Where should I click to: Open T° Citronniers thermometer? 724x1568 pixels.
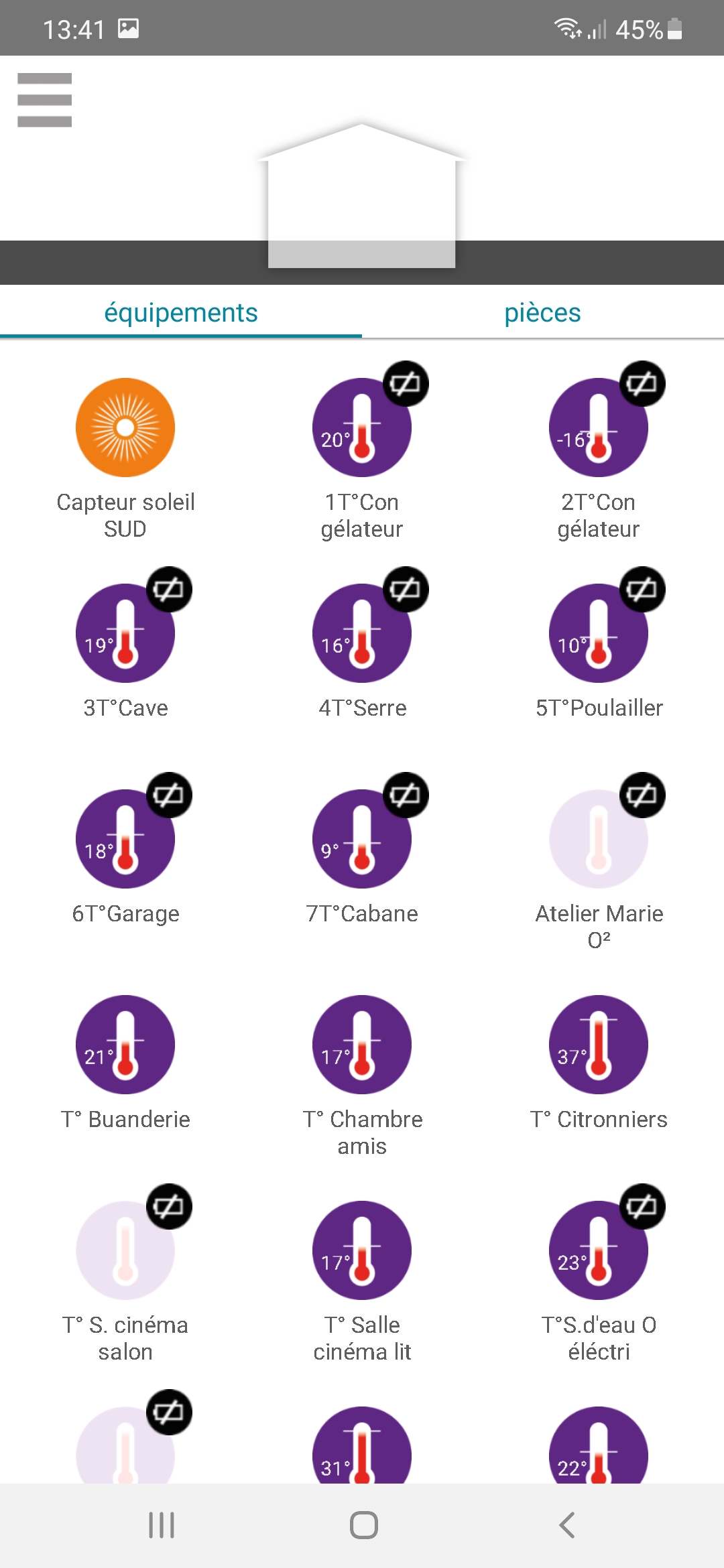pos(598,1045)
